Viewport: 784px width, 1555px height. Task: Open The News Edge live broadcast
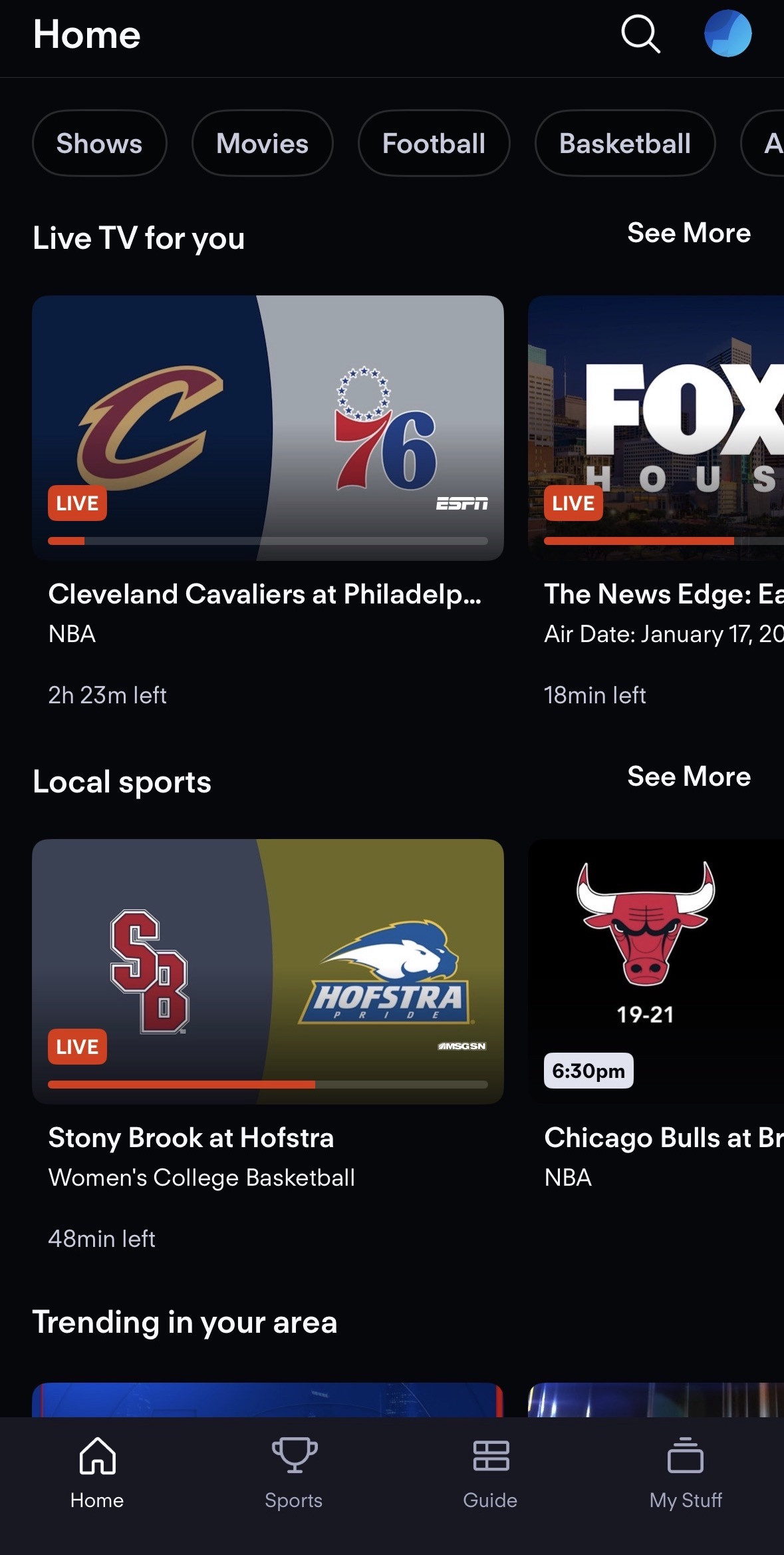click(x=656, y=428)
